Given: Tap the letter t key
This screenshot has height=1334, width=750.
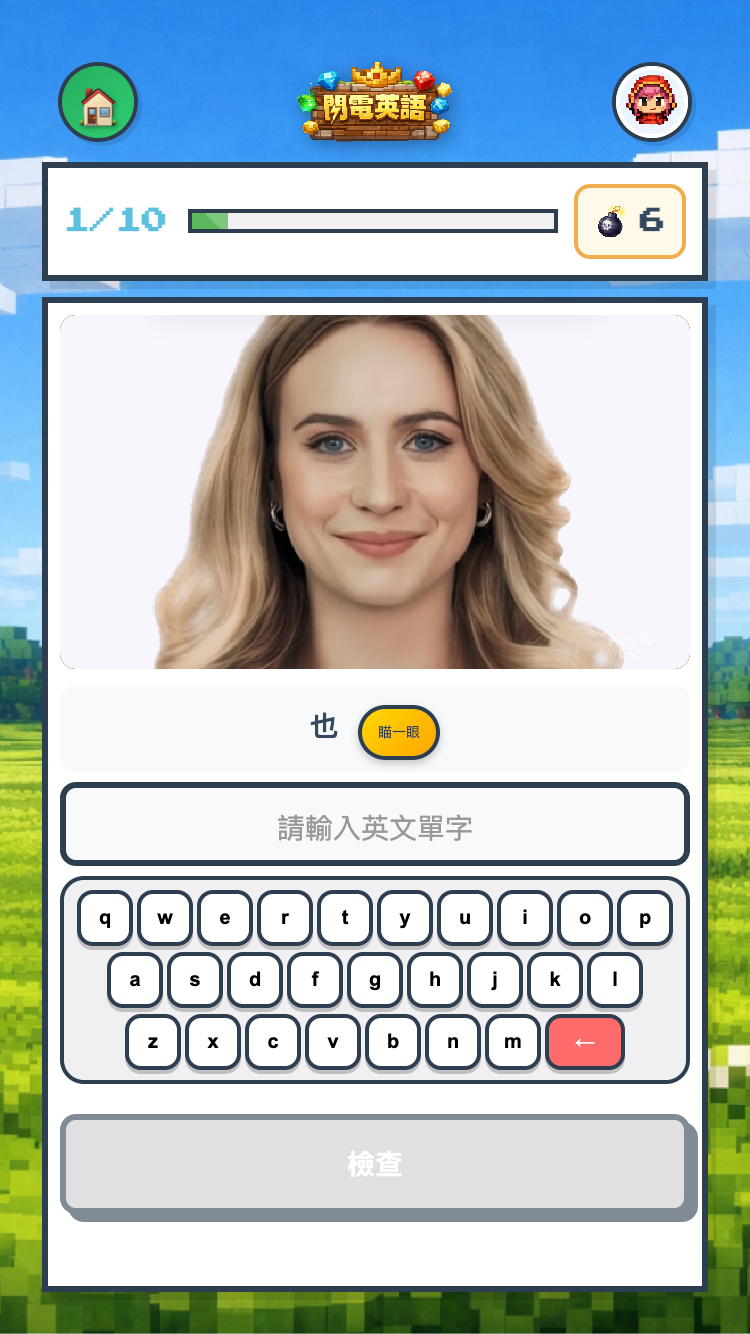Looking at the screenshot, I should click(345, 917).
